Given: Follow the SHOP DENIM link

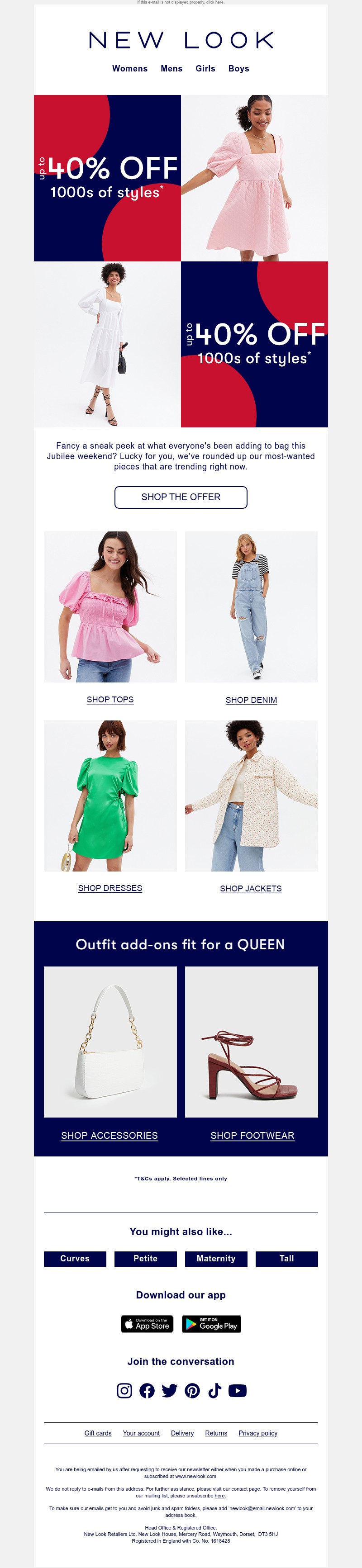Looking at the screenshot, I should click(x=251, y=700).
